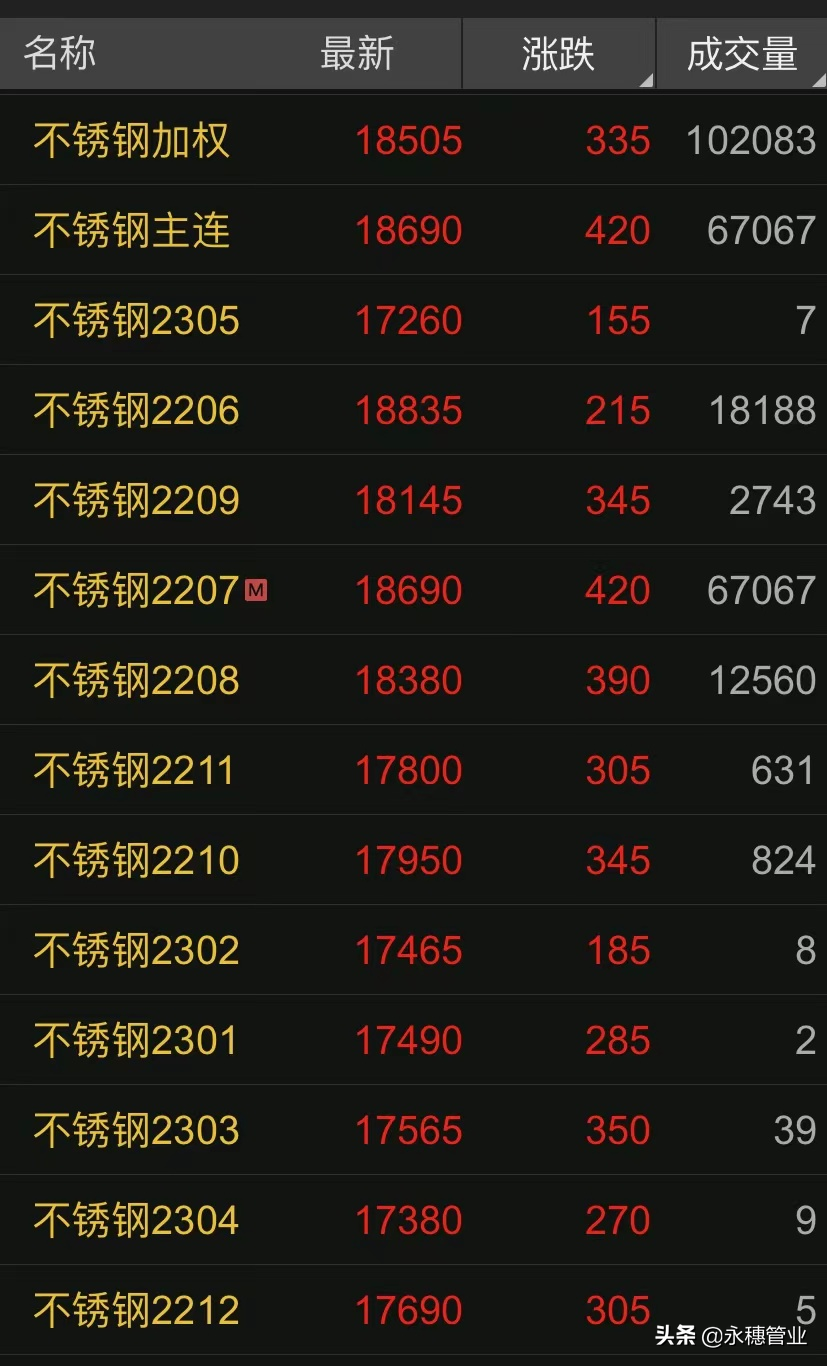Viewport: 827px width, 1366px height.
Task: Open the 不锈钢2206 contract
Action: [413, 410]
